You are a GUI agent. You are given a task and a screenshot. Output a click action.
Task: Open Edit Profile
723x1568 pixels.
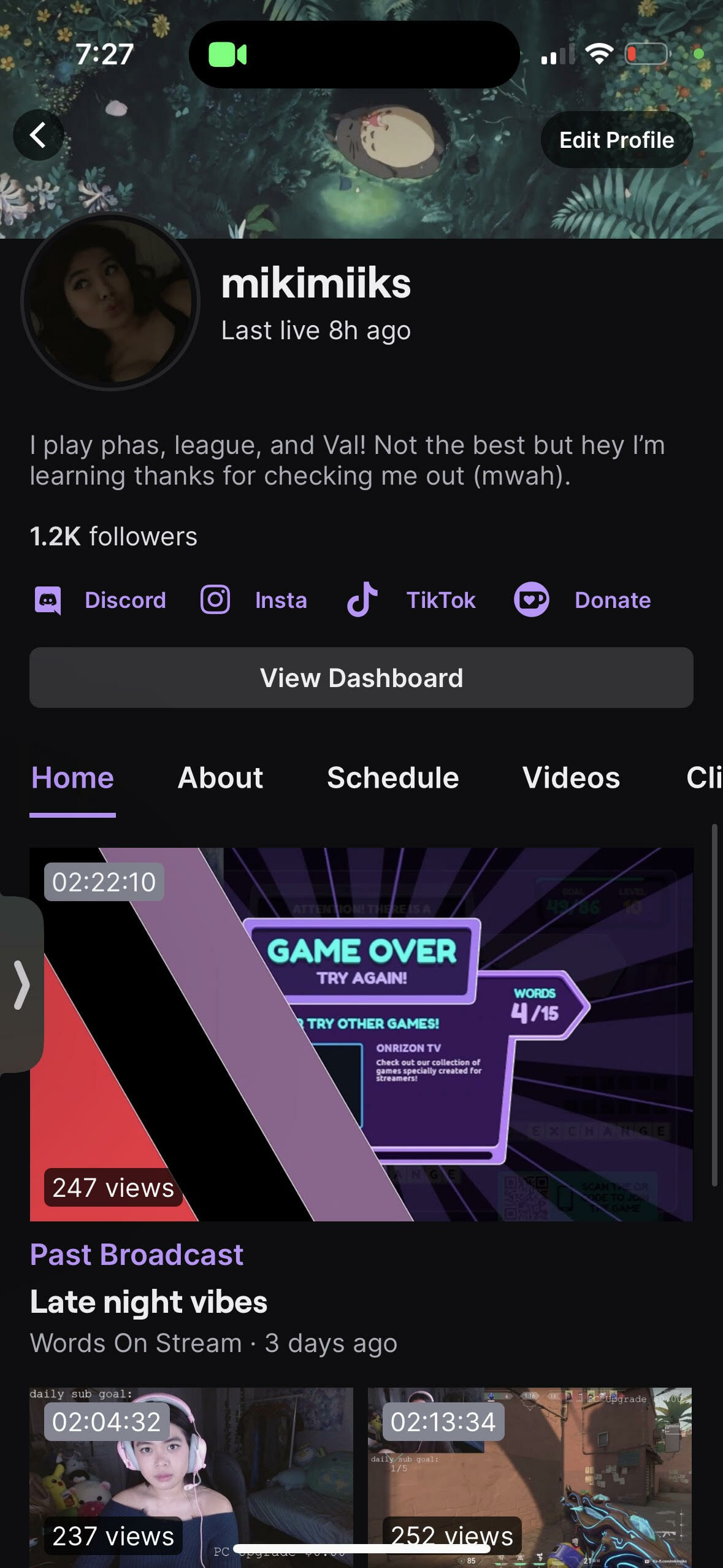(x=616, y=140)
